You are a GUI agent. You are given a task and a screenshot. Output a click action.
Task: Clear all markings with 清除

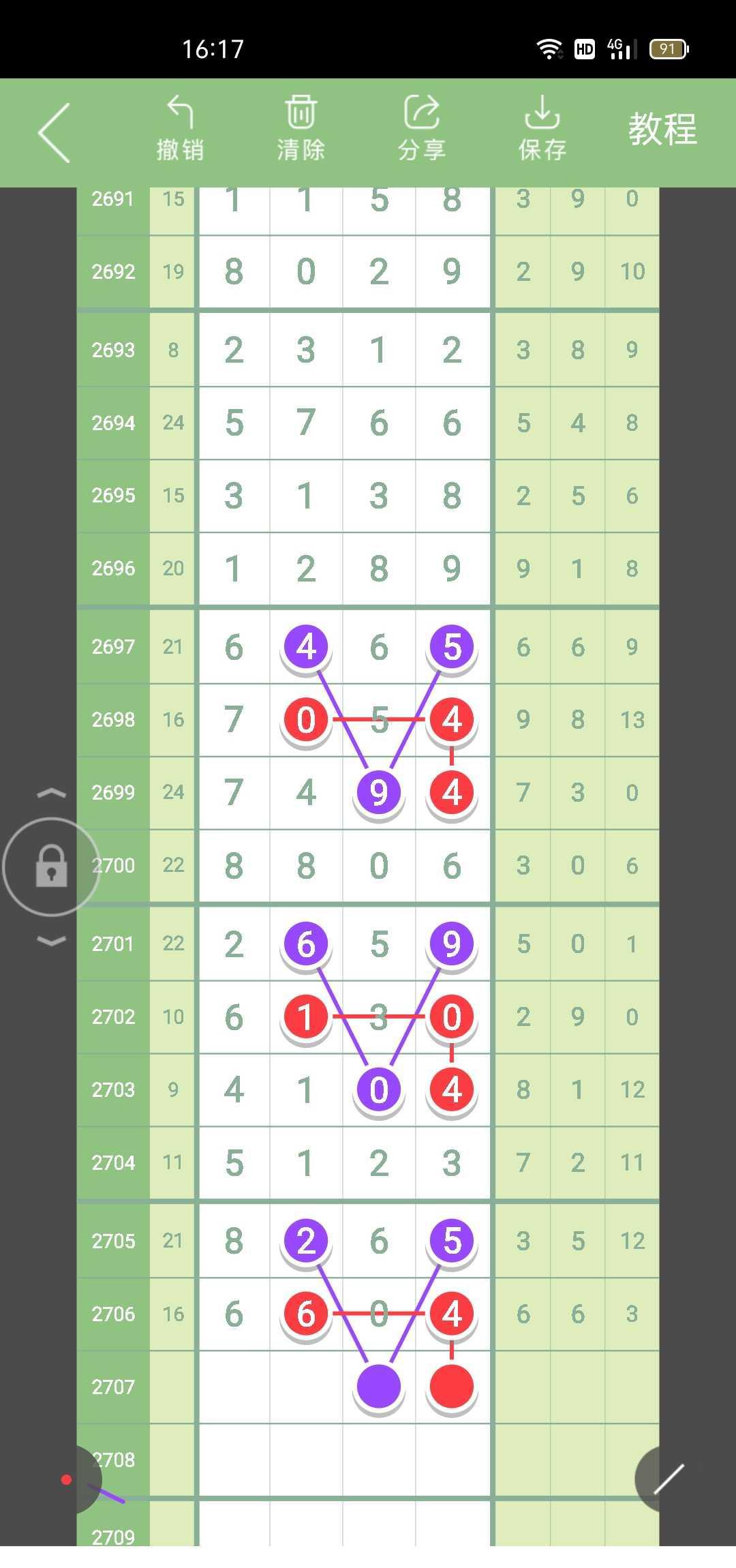pyautogui.click(x=301, y=129)
